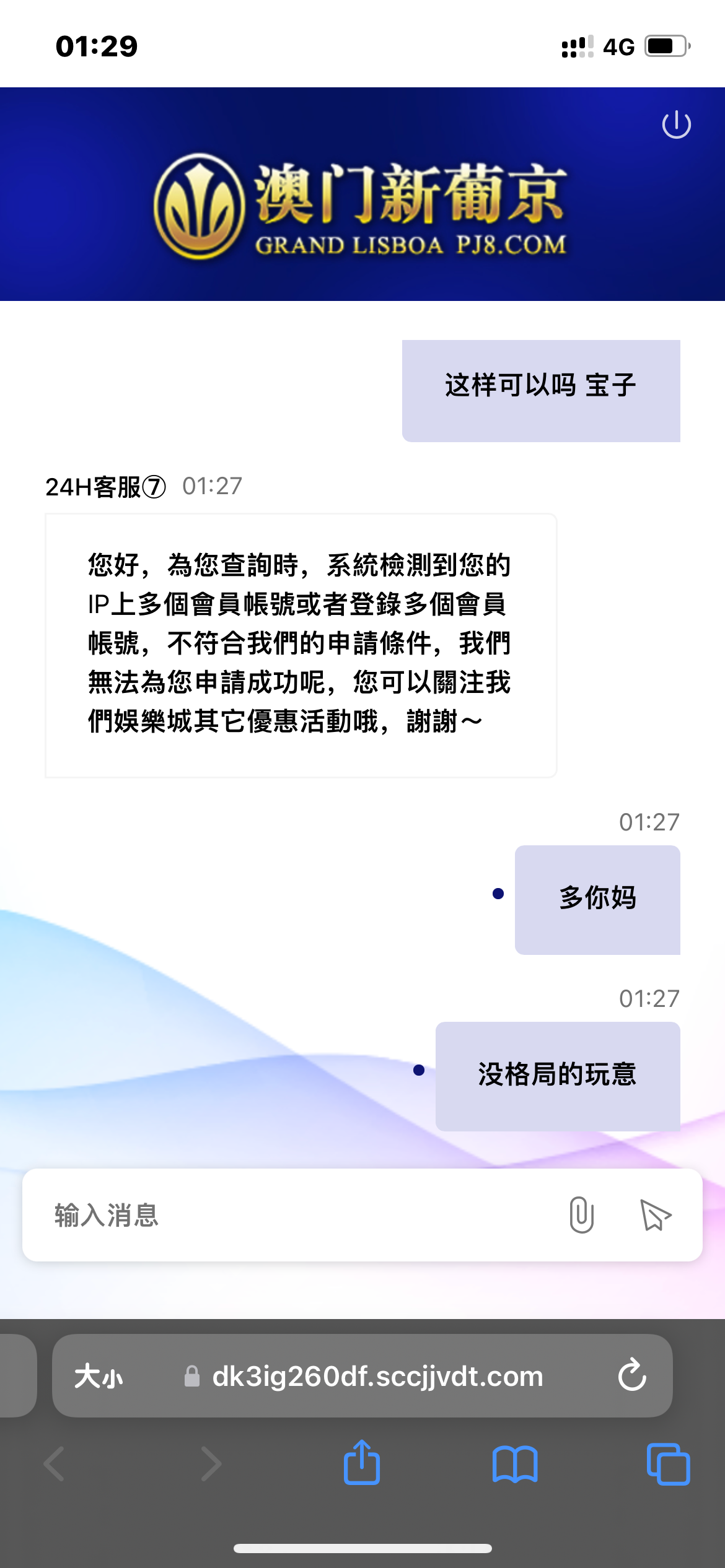Reload the page in the address bar
Screen dimensions: 725x1568
pyautogui.click(x=632, y=1376)
